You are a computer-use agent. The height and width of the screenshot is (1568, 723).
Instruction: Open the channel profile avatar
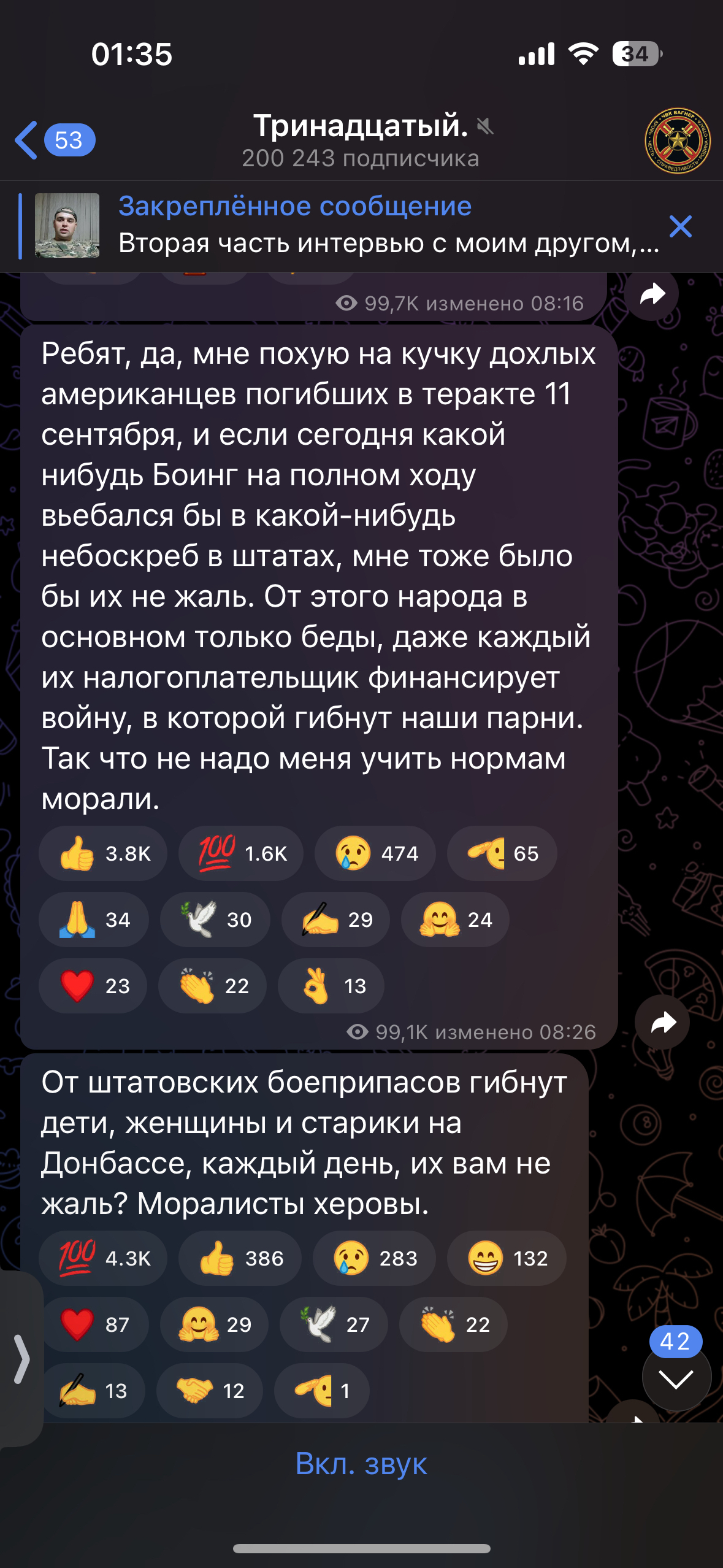[677, 140]
